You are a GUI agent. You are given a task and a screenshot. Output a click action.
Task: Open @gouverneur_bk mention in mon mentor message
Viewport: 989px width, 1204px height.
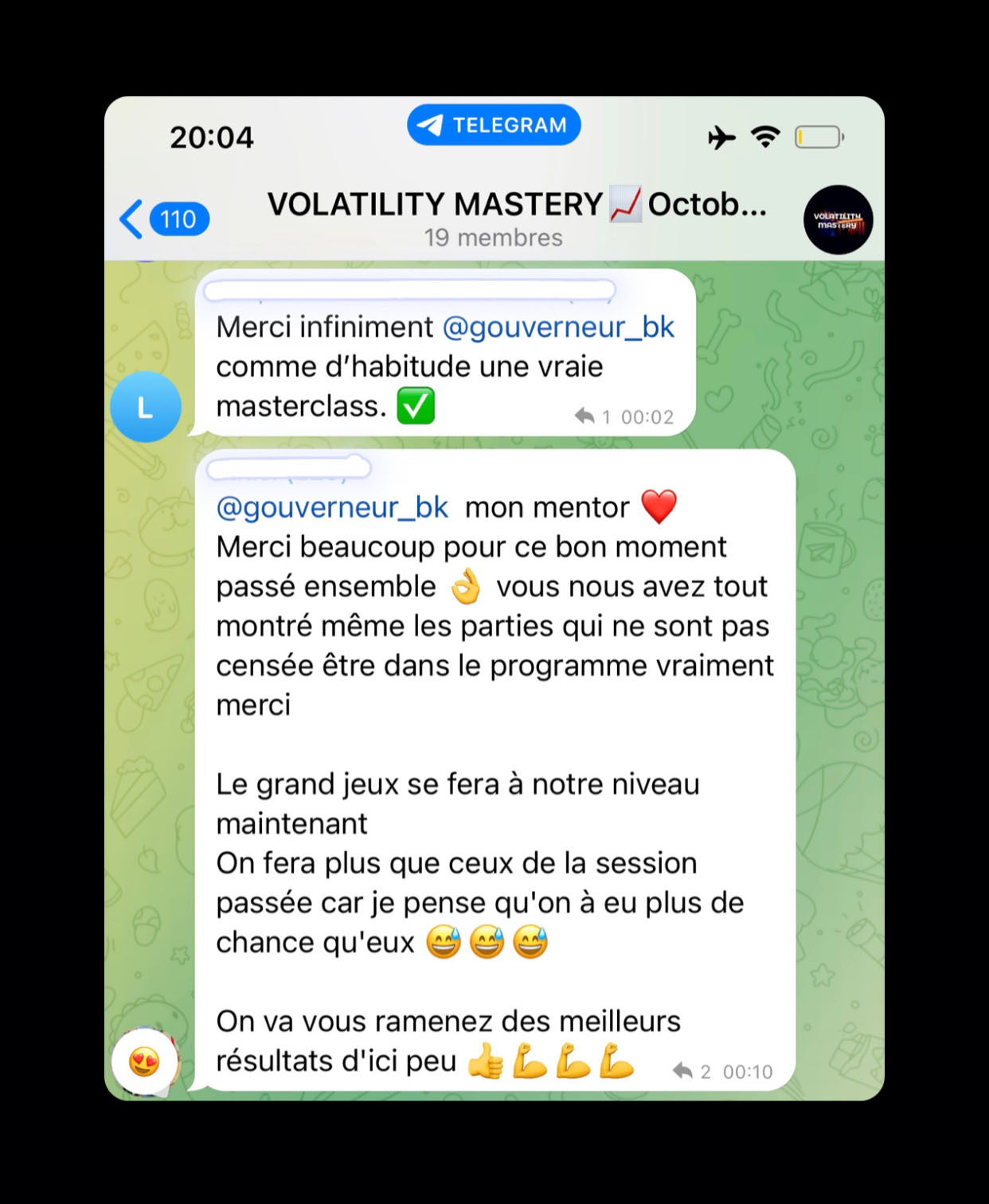(332, 507)
